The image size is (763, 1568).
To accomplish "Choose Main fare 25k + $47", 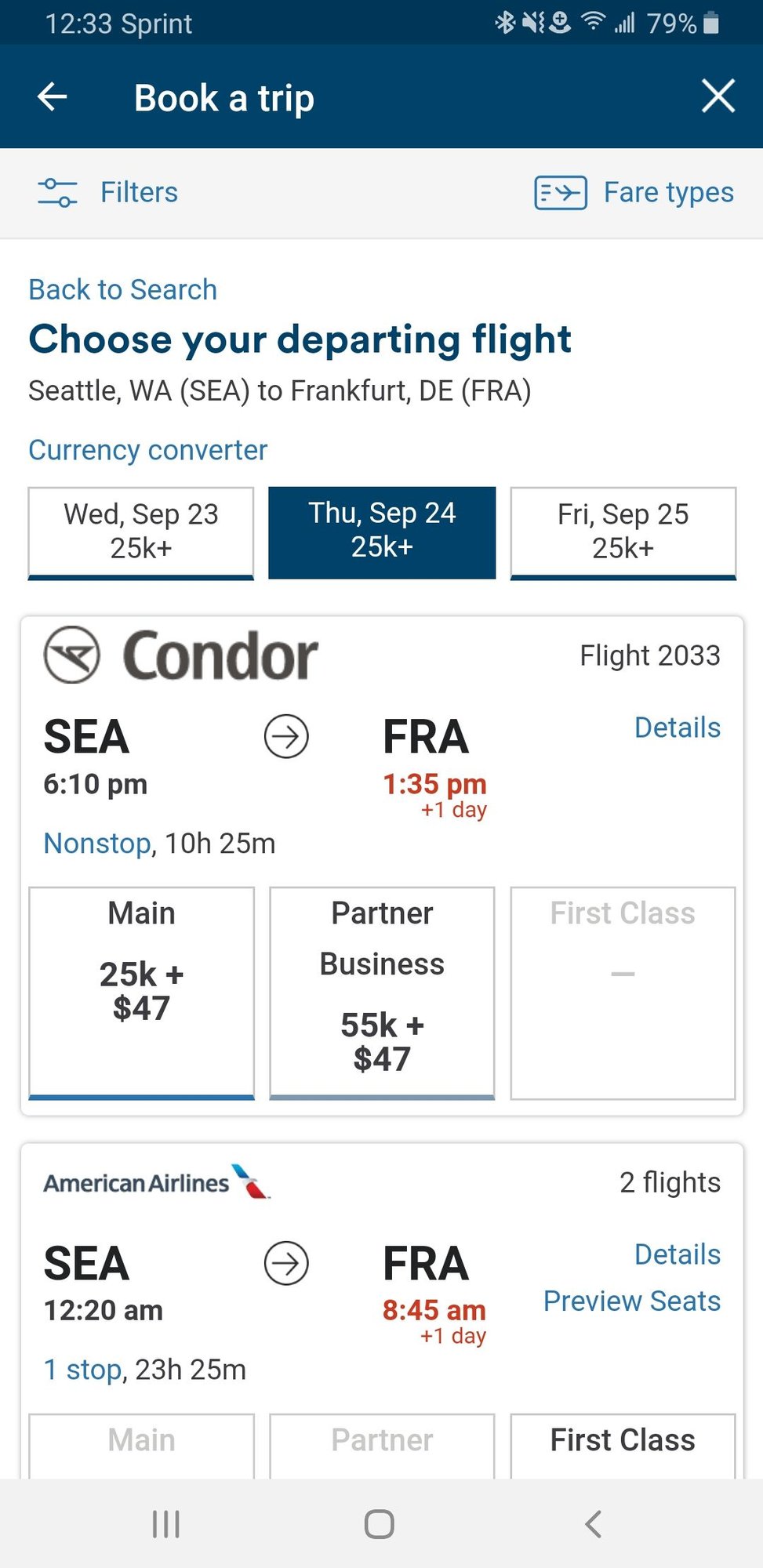I will pyautogui.click(x=141, y=993).
